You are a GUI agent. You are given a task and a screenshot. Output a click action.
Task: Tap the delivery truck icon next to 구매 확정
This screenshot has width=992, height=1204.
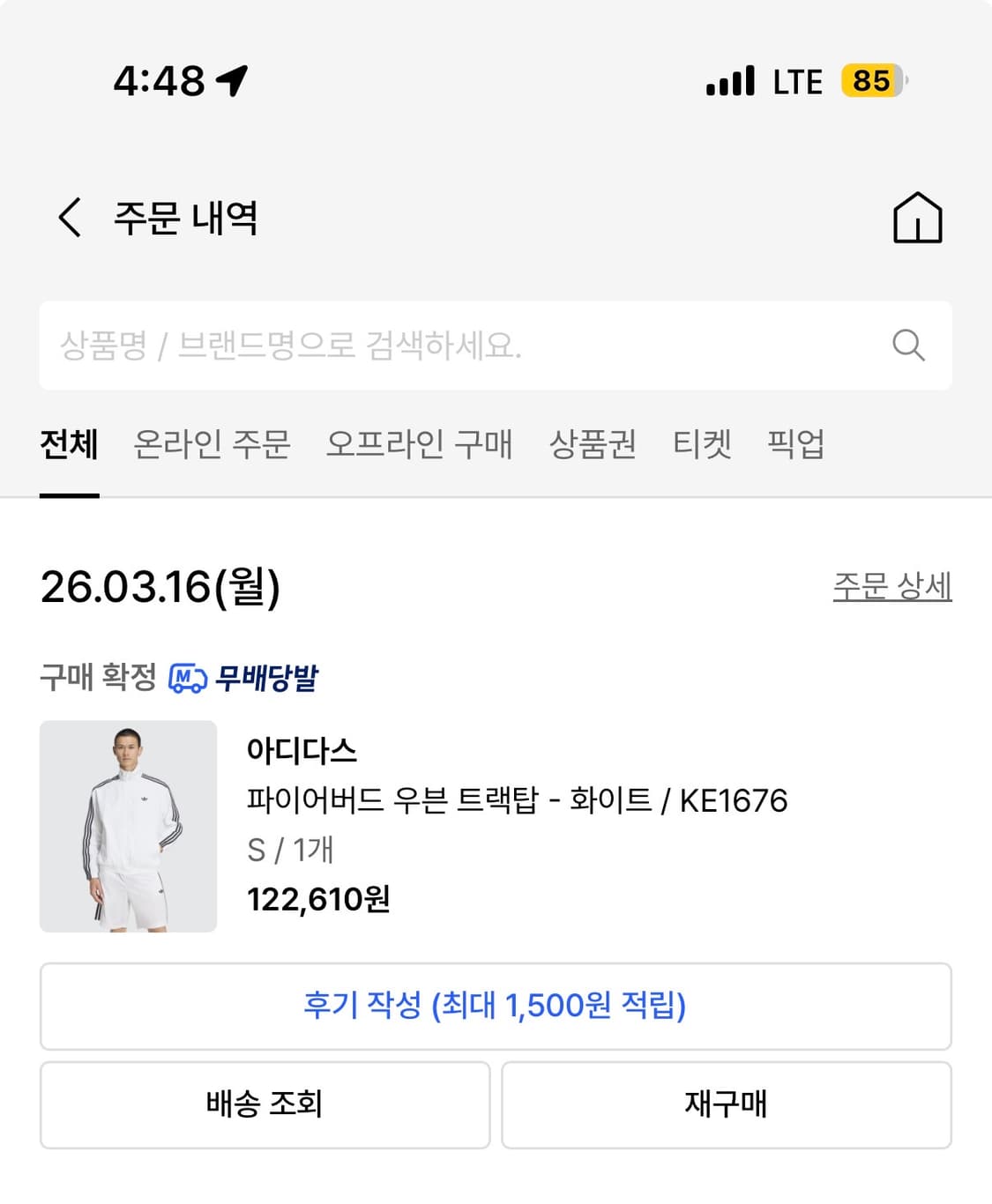(x=185, y=679)
